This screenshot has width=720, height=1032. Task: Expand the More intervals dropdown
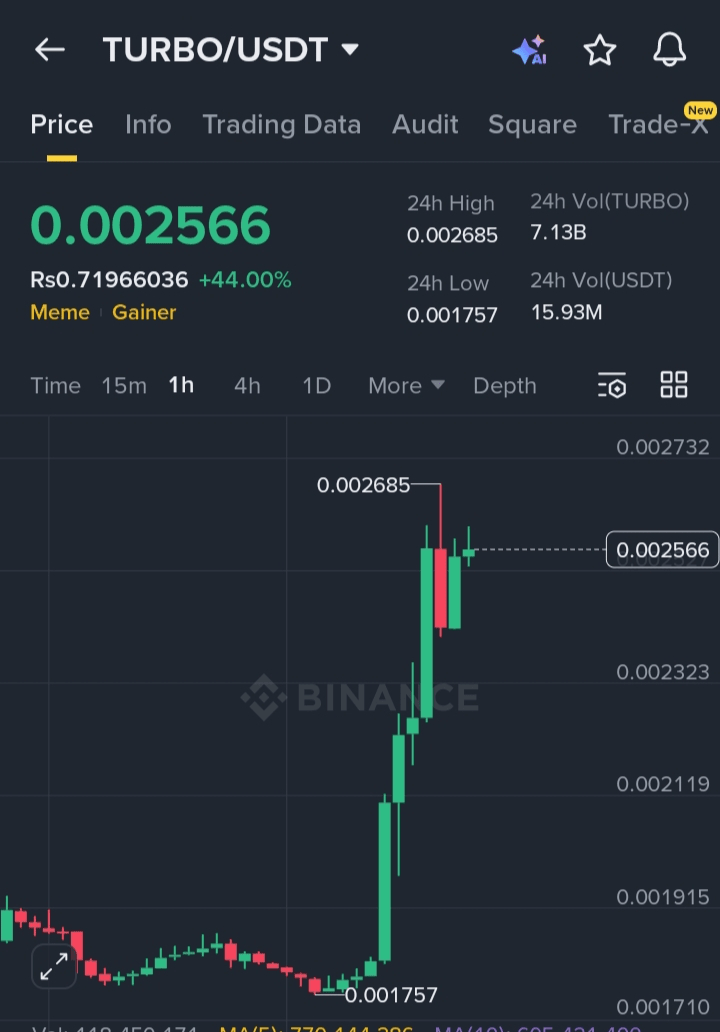click(x=406, y=386)
